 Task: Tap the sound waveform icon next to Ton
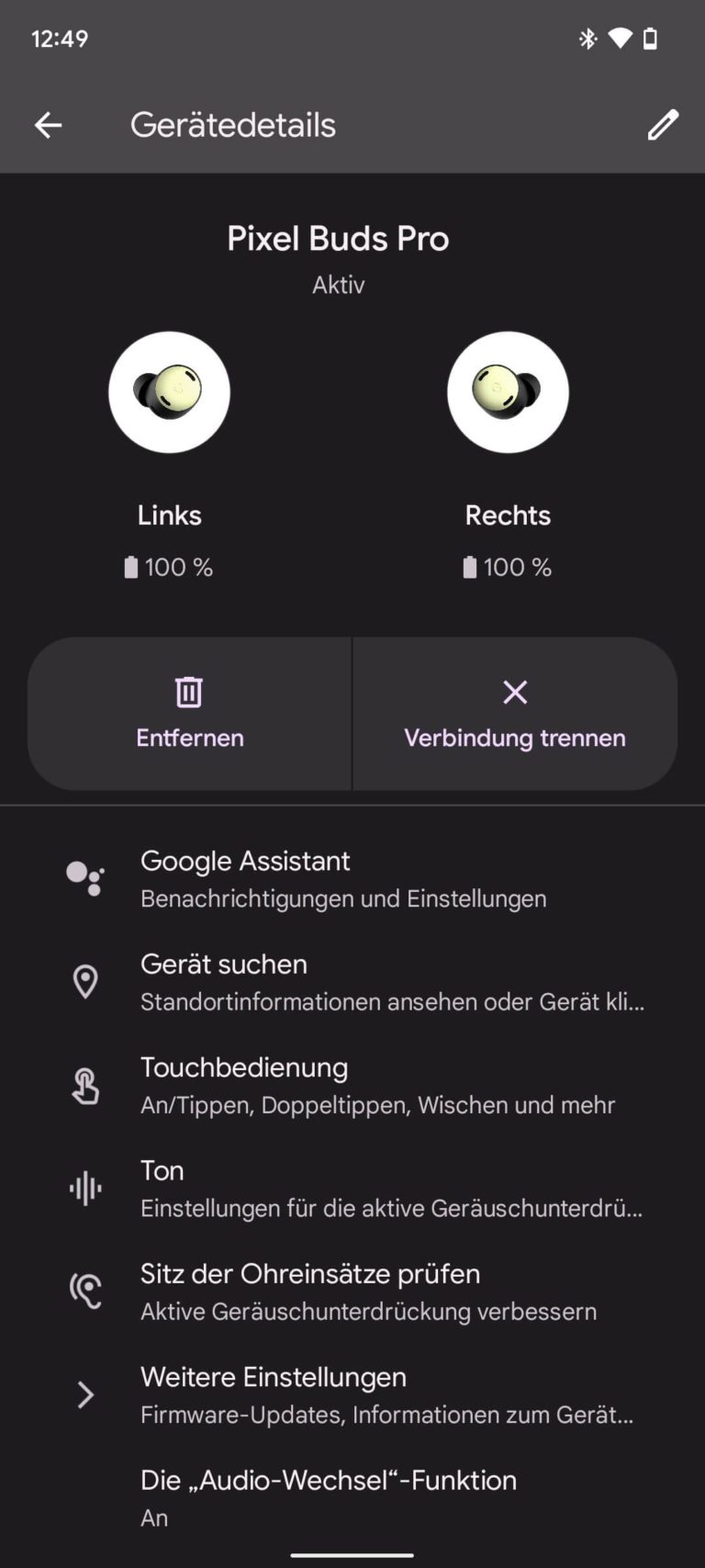85,1188
